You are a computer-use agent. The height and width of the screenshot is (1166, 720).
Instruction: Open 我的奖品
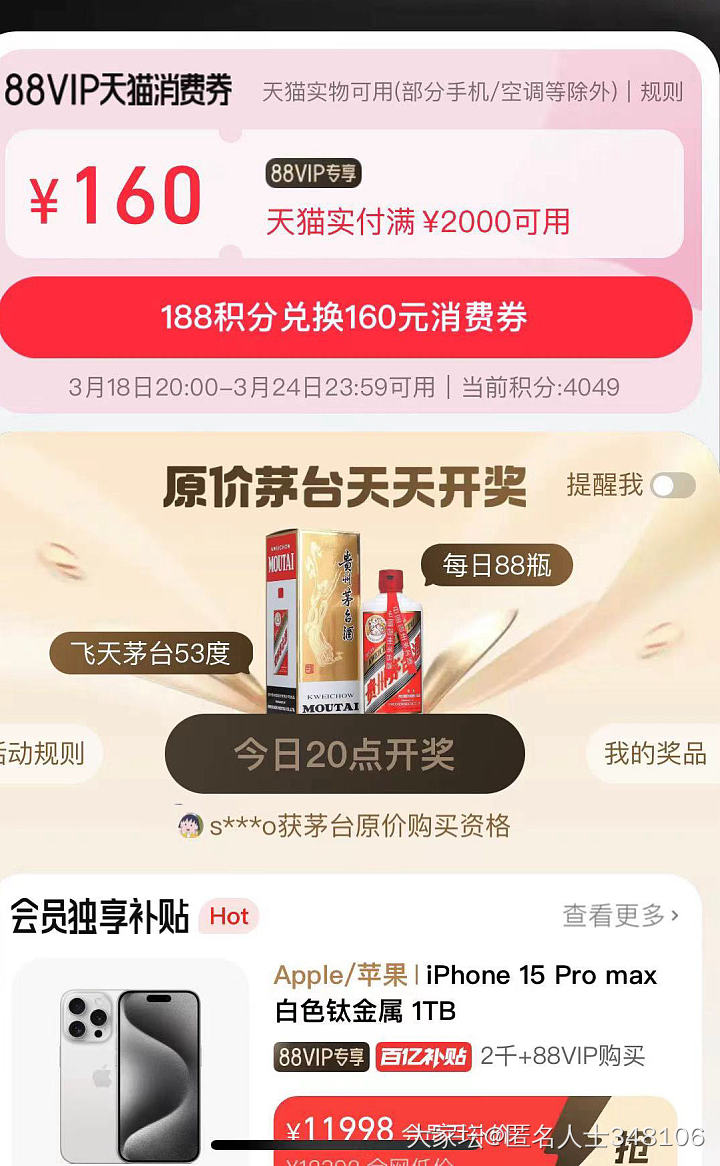point(655,753)
